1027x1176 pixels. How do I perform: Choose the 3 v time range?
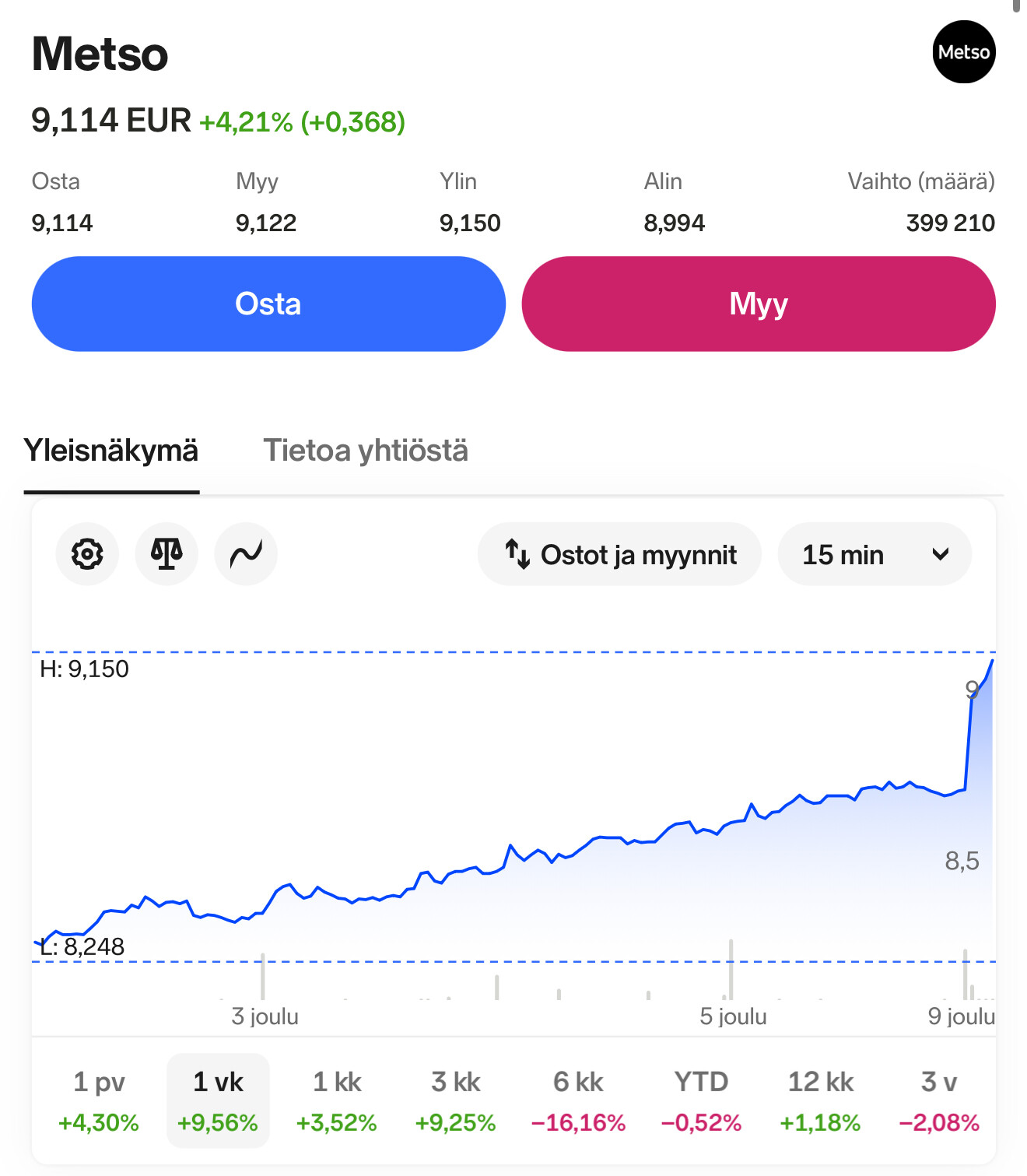[x=939, y=1101]
